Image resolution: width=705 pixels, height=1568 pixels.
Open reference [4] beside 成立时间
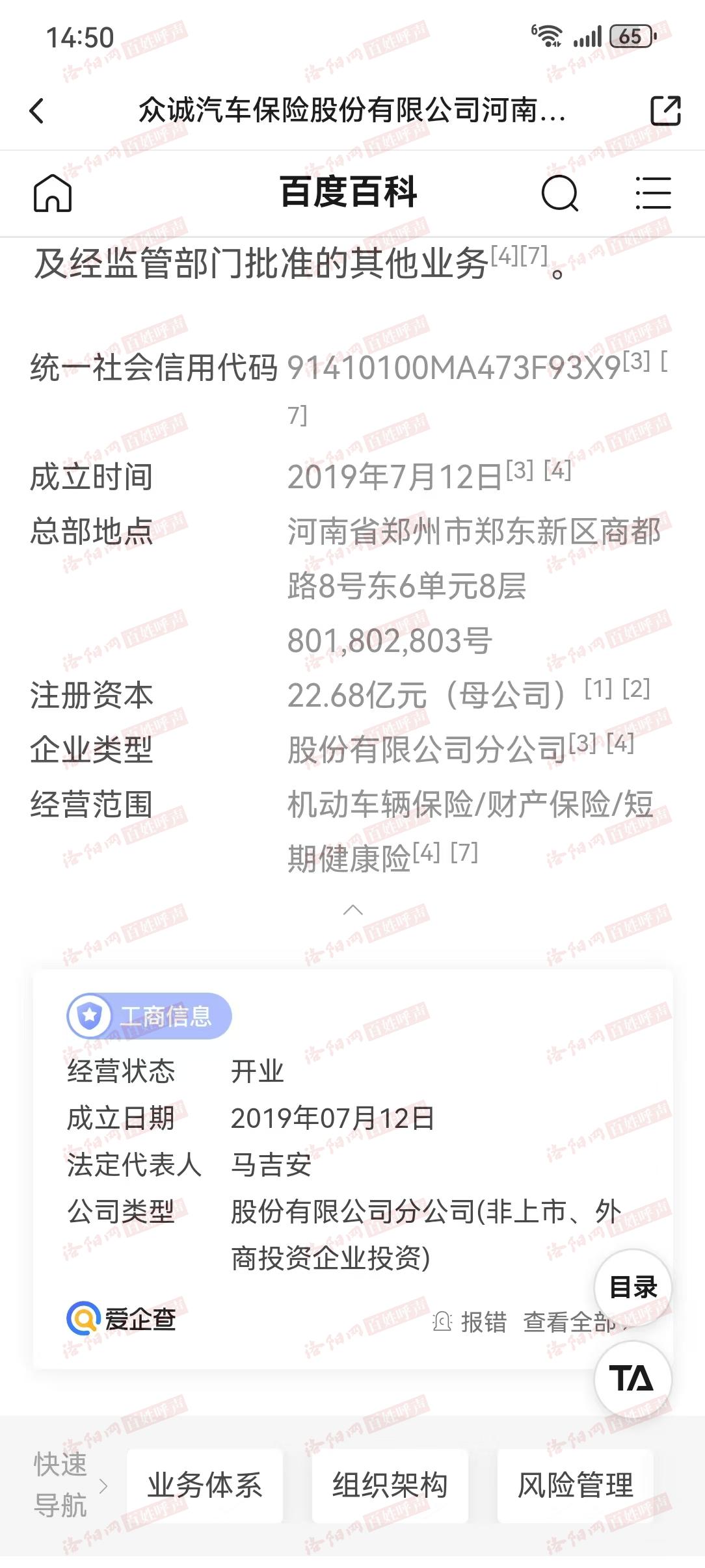point(557,470)
